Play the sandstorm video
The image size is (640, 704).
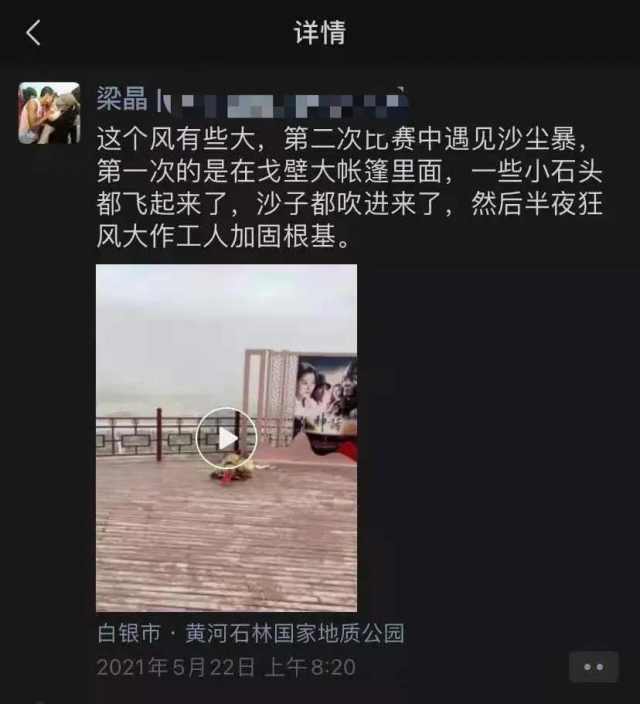click(226, 438)
